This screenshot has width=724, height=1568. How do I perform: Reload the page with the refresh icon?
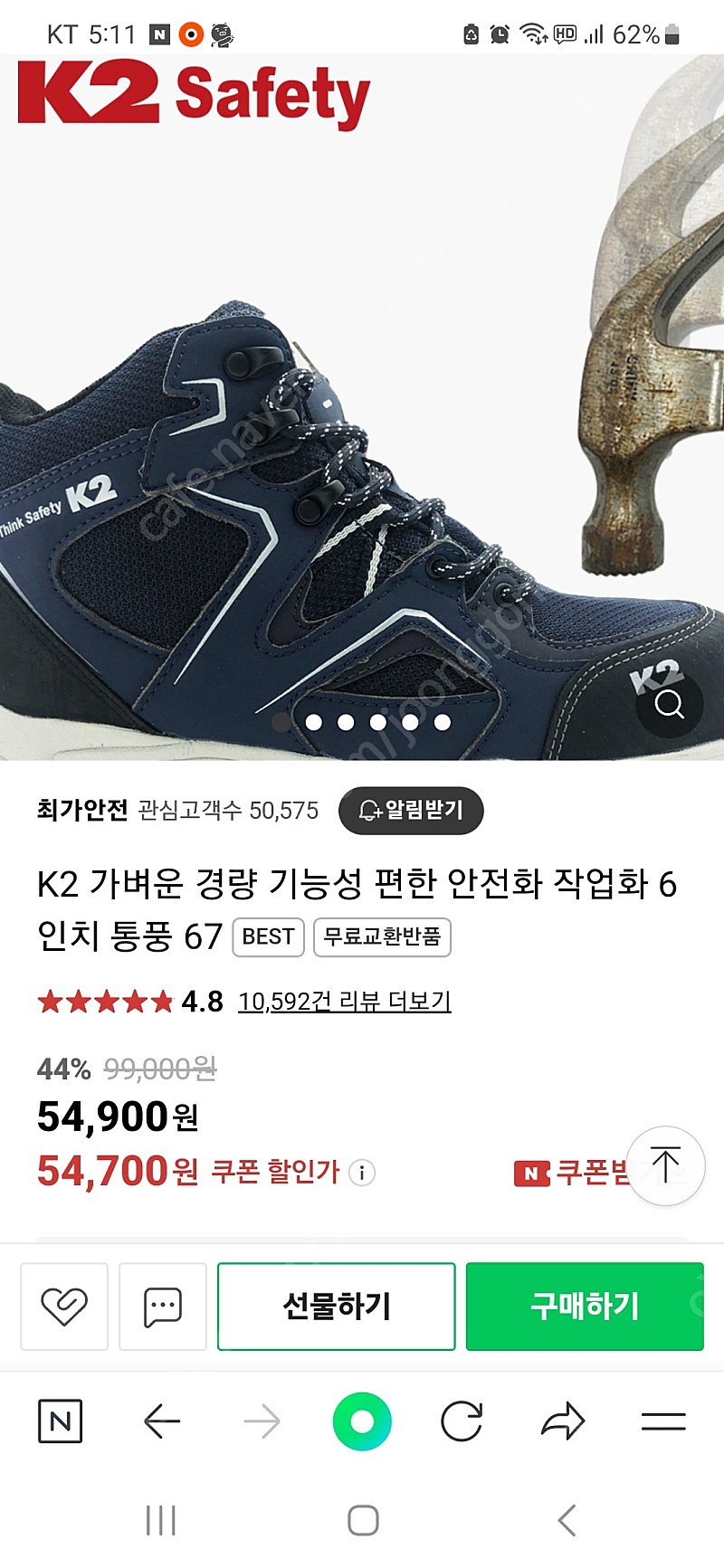460,1421
